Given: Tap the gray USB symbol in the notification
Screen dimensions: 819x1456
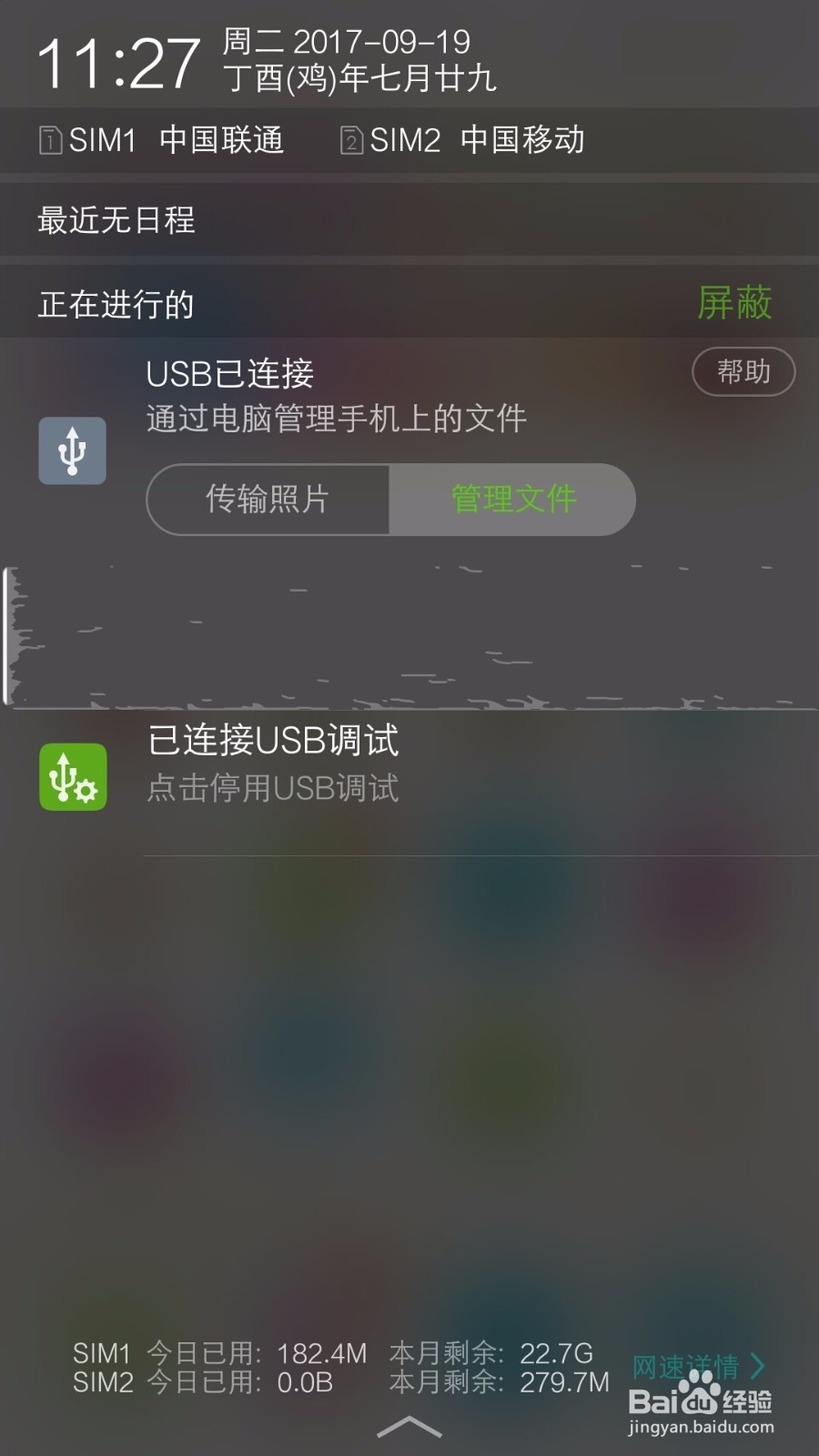Looking at the screenshot, I should click(x=72, y=450).
